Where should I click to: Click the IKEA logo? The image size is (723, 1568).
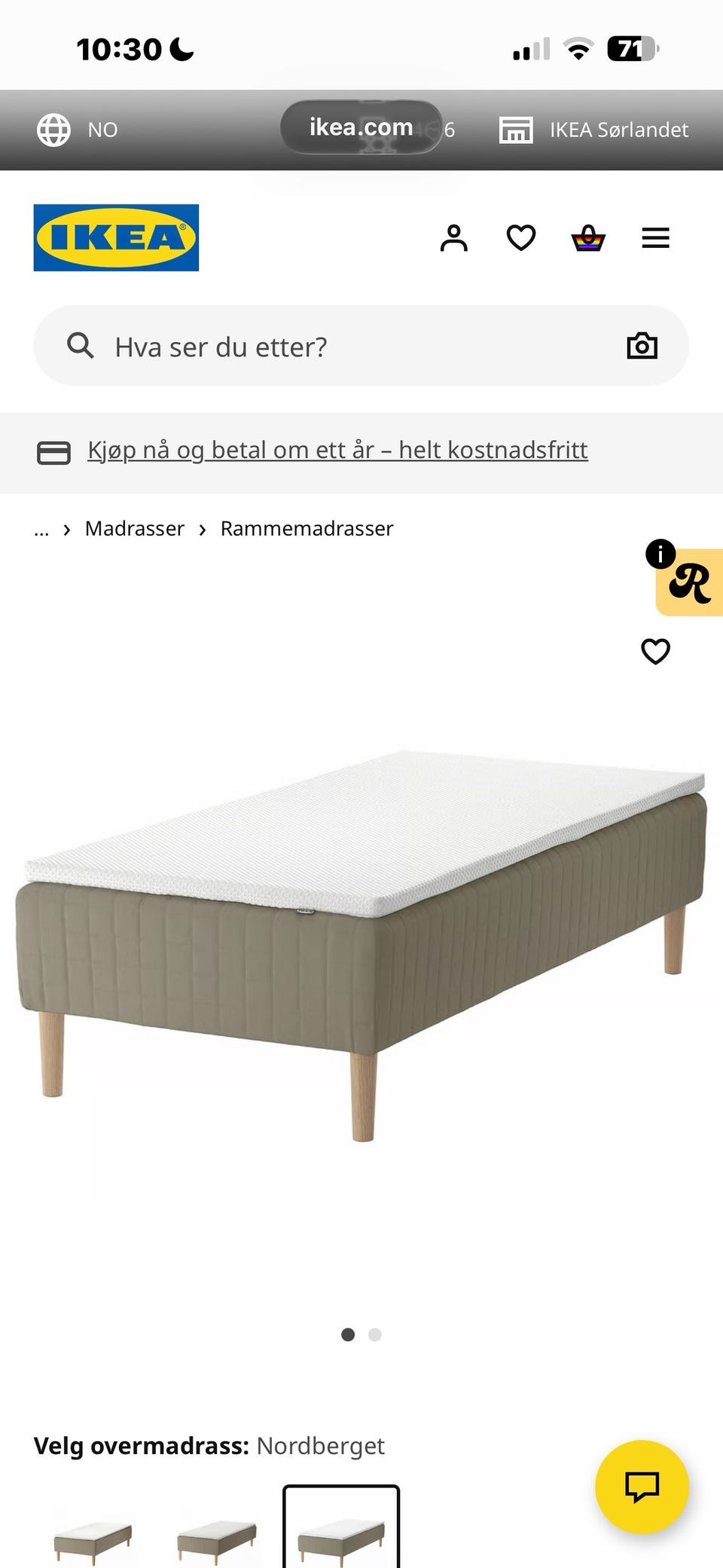pos(116,237)
